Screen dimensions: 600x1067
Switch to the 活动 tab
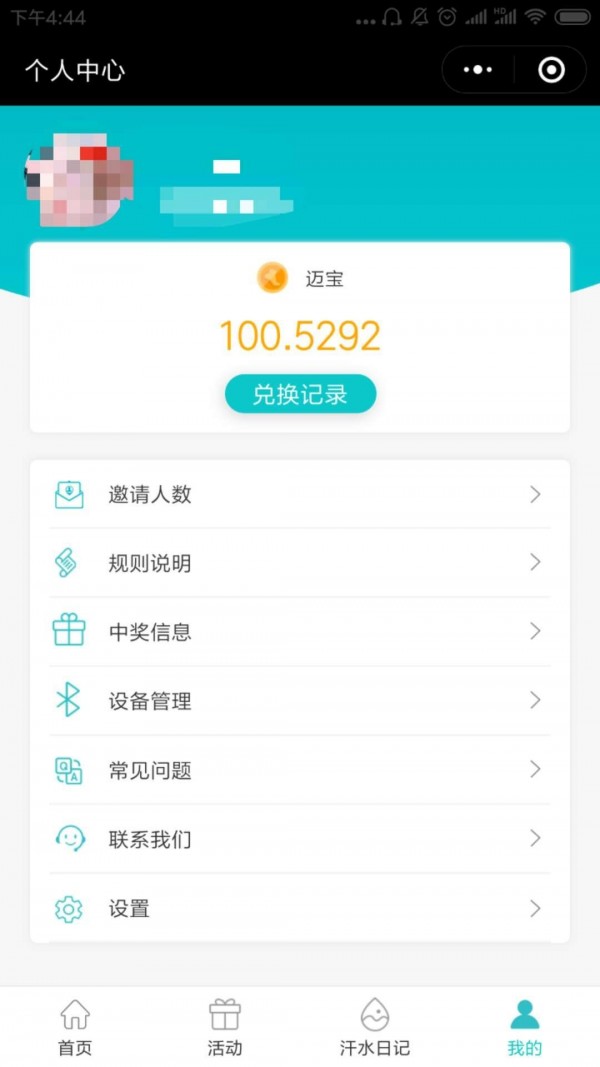pos(225,1027)
